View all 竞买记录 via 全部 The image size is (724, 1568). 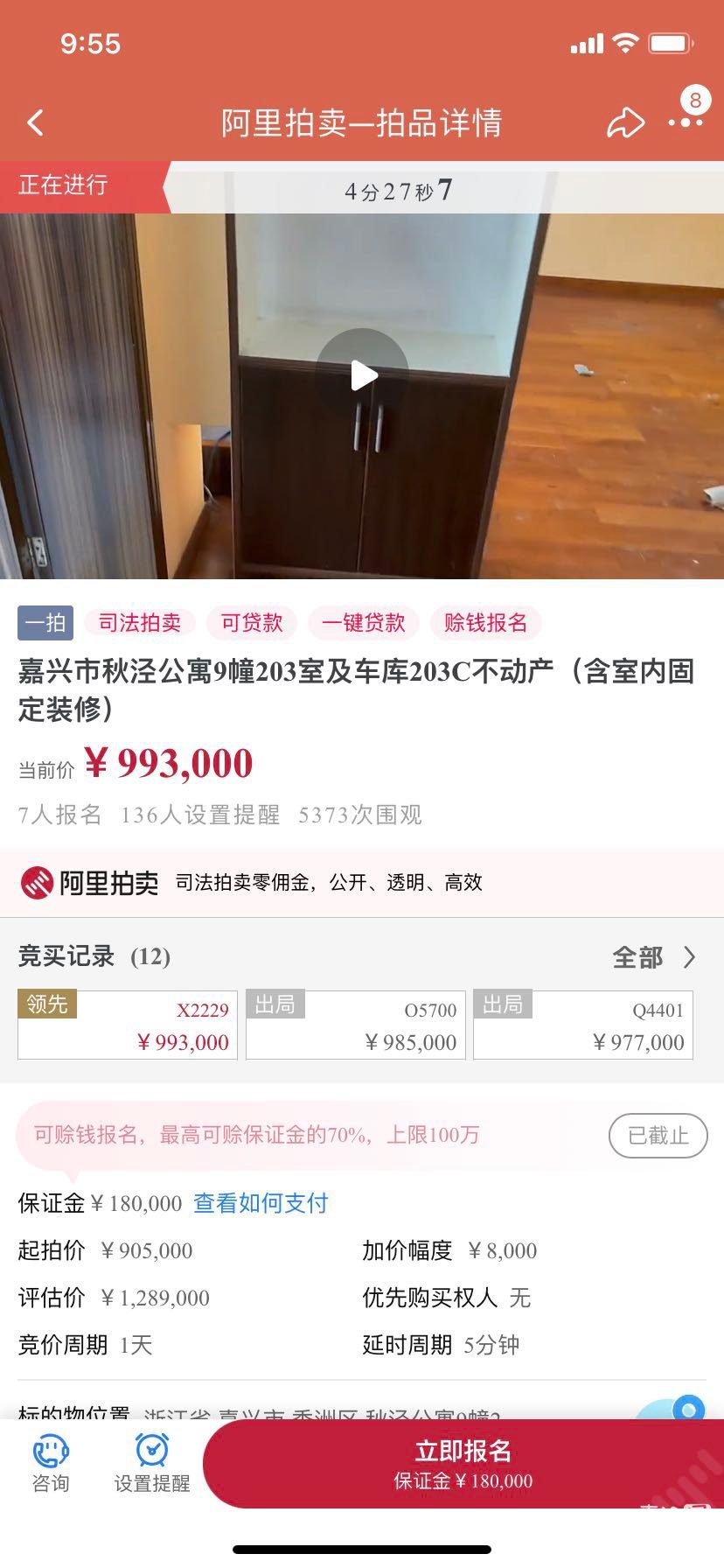coord(653,957)
